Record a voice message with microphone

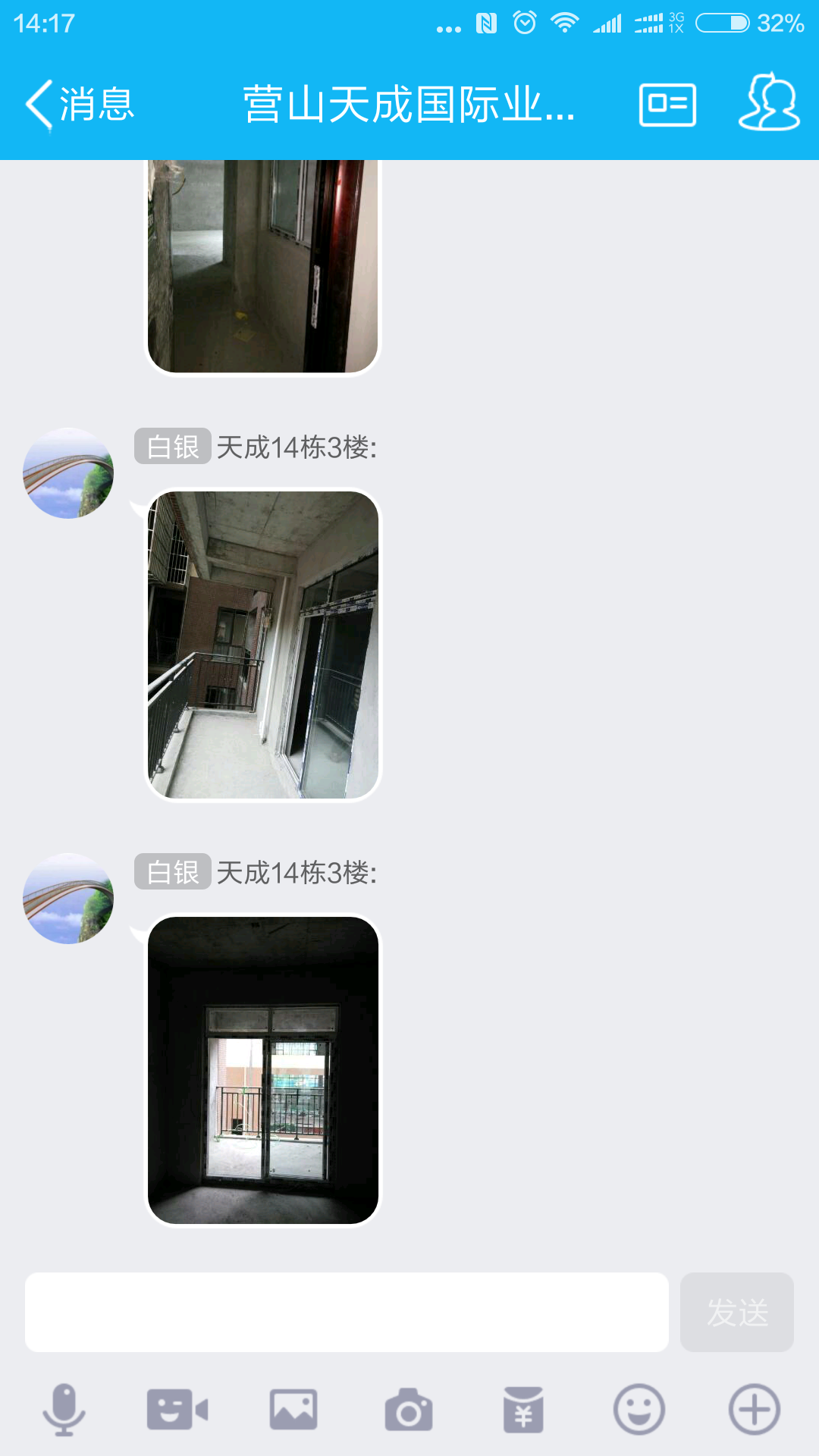(64, 1410)
